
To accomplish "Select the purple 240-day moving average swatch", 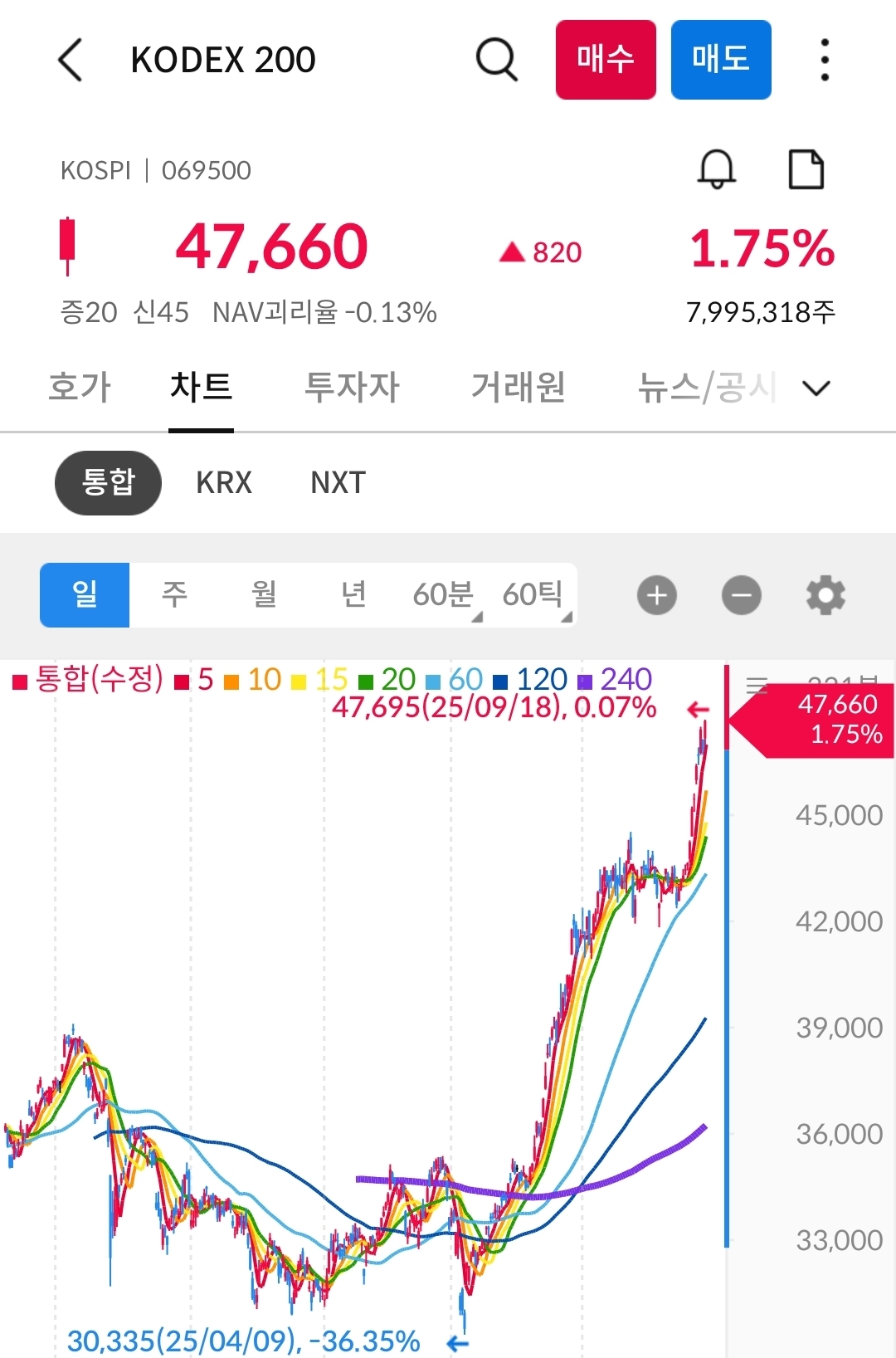I will (x=586, y=679).
